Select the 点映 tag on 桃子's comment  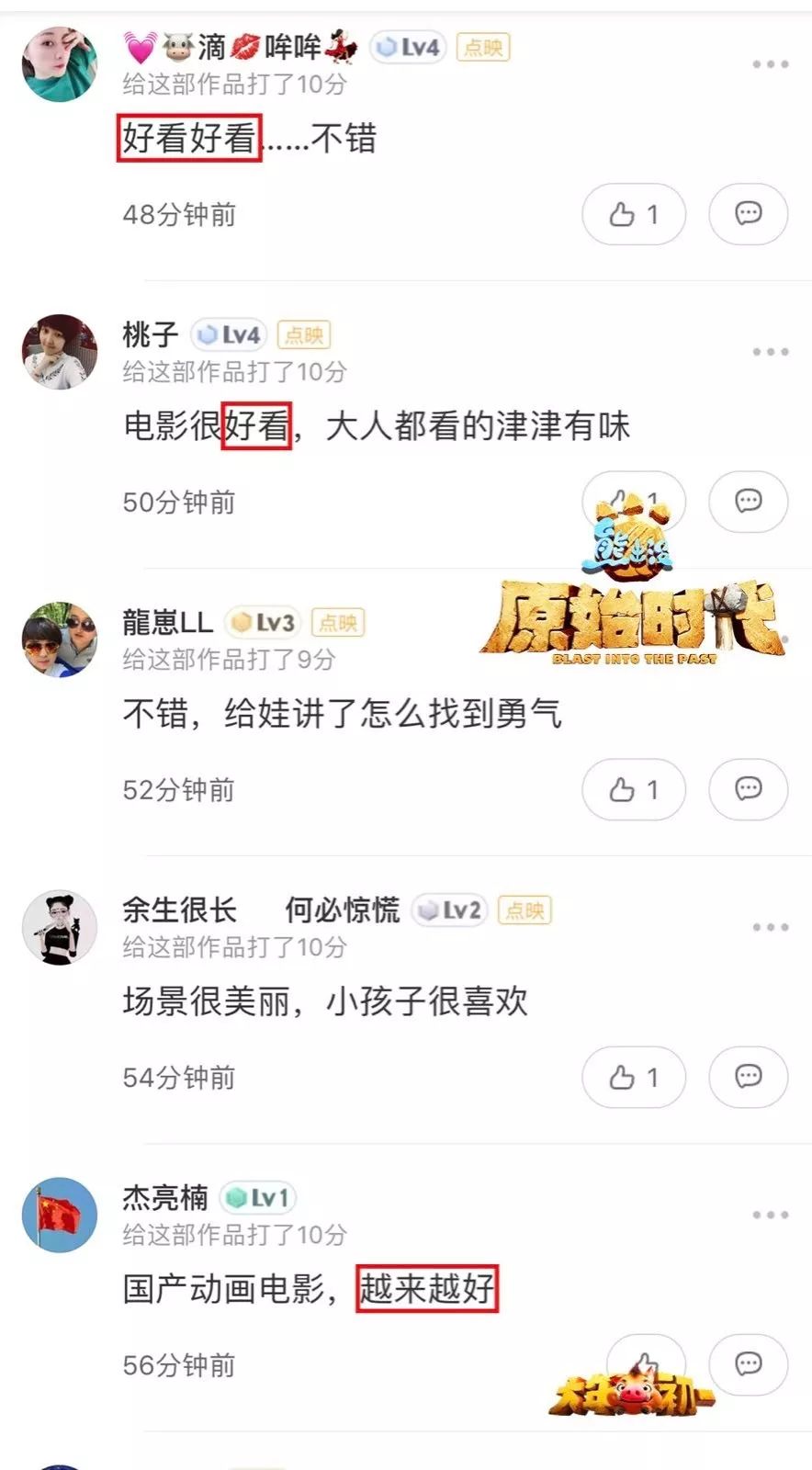[x=303, y=334]
